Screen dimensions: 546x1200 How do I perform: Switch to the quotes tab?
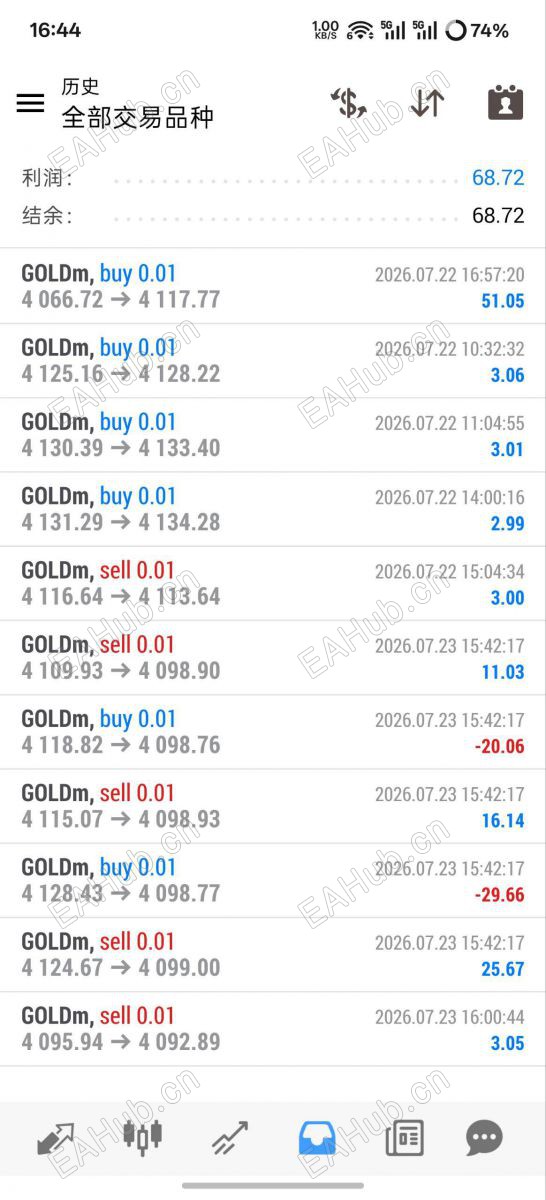point(56,1138)
